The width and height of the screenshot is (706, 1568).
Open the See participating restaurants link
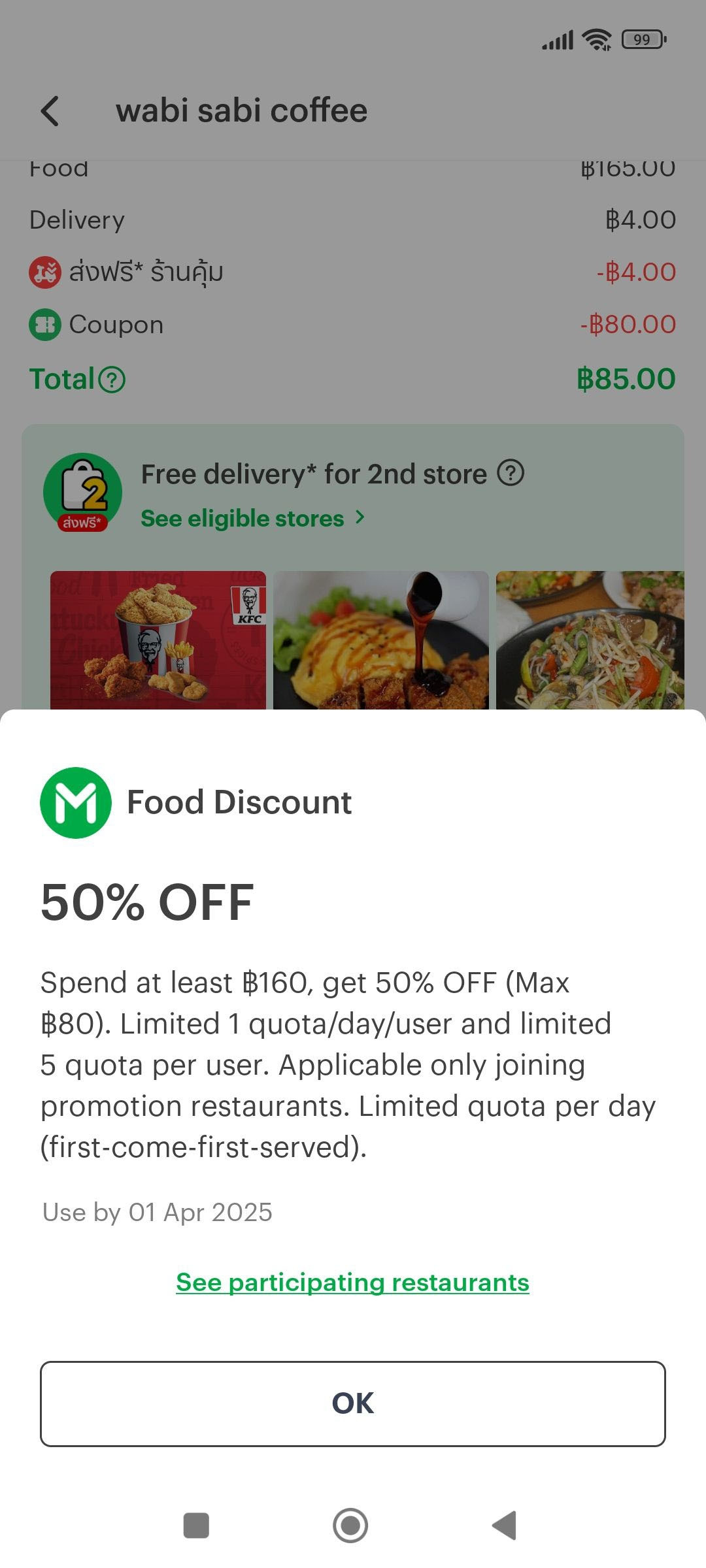[353, 1282]
